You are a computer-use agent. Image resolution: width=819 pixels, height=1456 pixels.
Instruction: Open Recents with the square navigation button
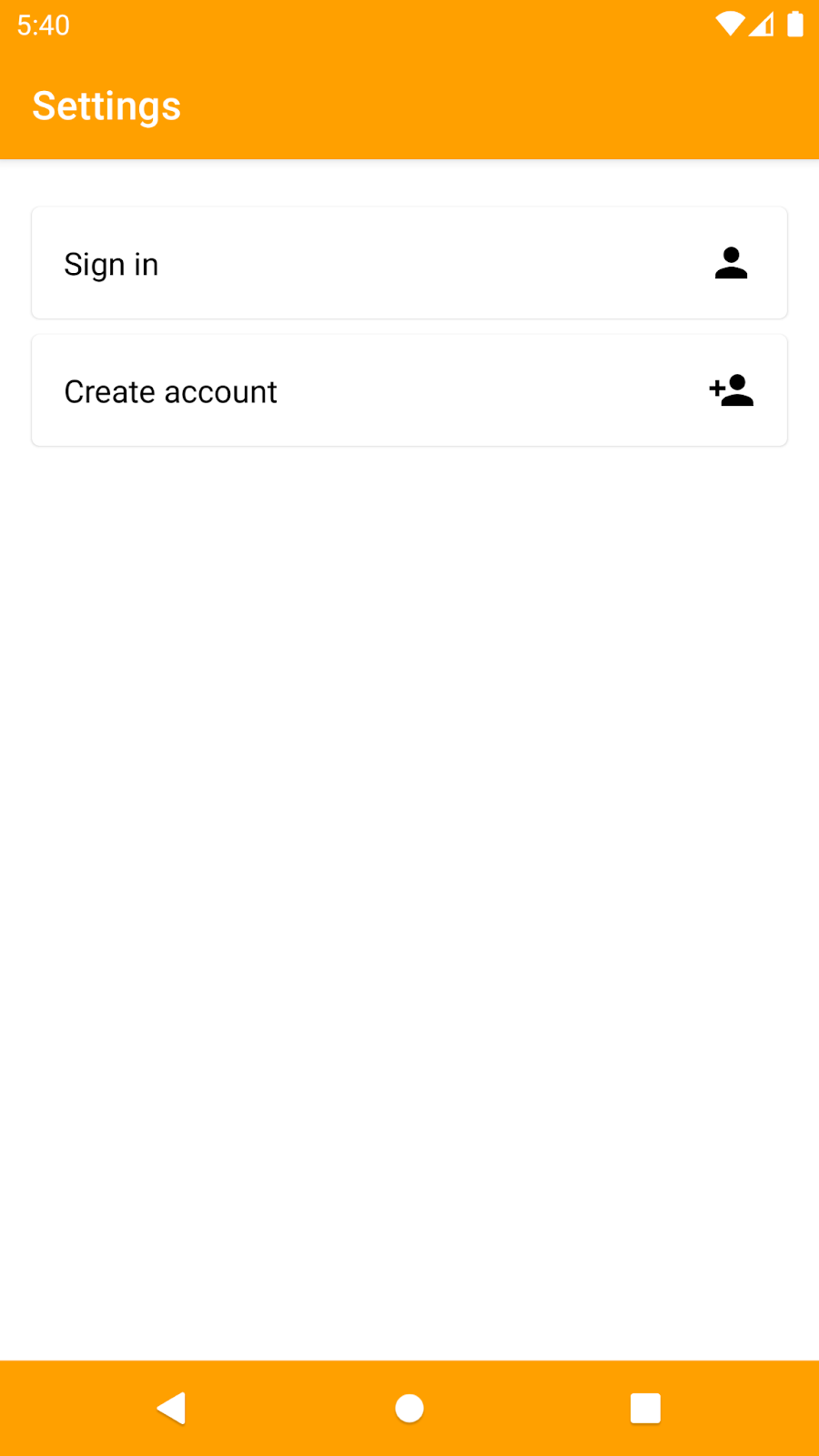[x=645, y=1407]
